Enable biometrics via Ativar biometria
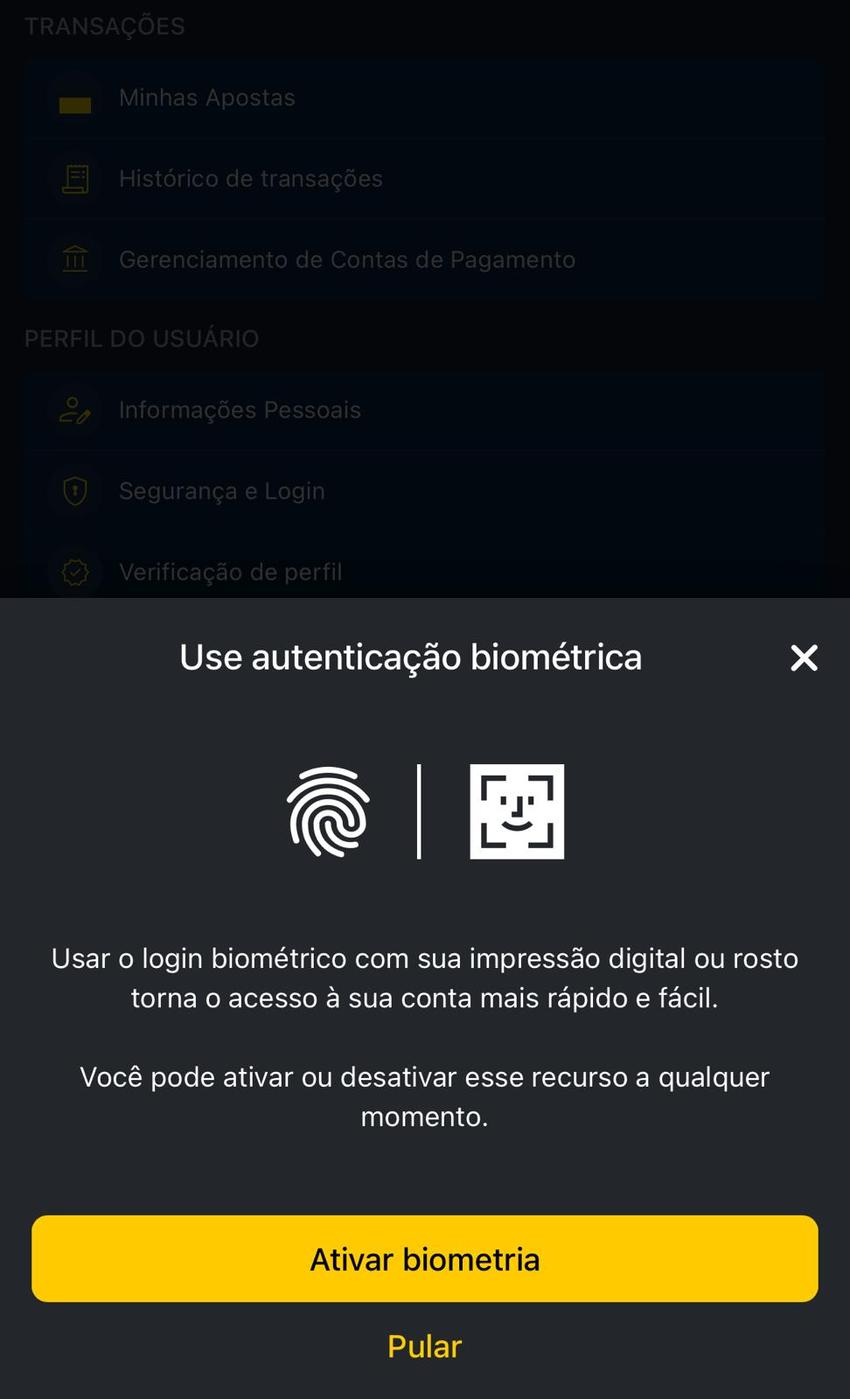850x1399 pixels. click(x=425, y=1259)
